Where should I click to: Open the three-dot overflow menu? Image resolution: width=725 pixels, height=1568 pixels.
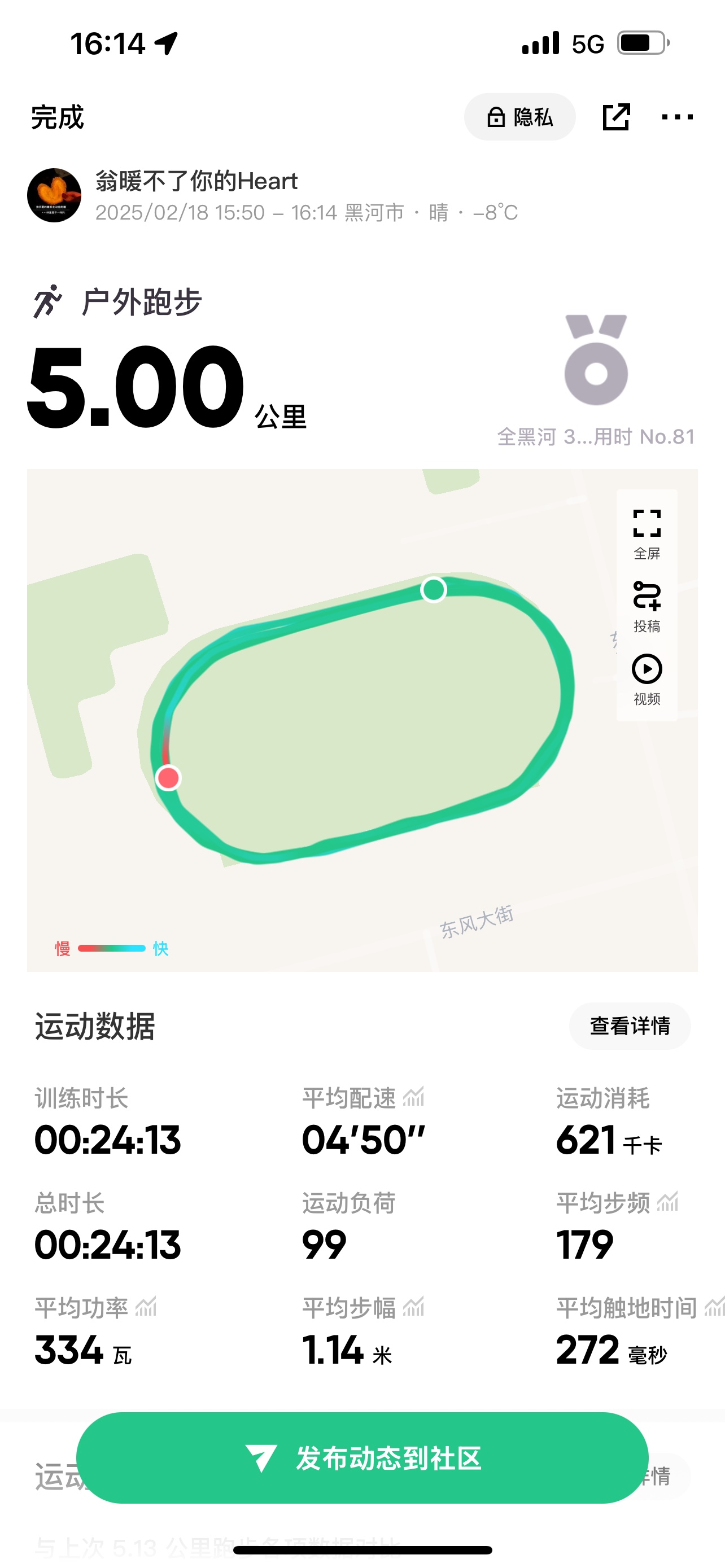pyautogui.click(x=677, y=117)
